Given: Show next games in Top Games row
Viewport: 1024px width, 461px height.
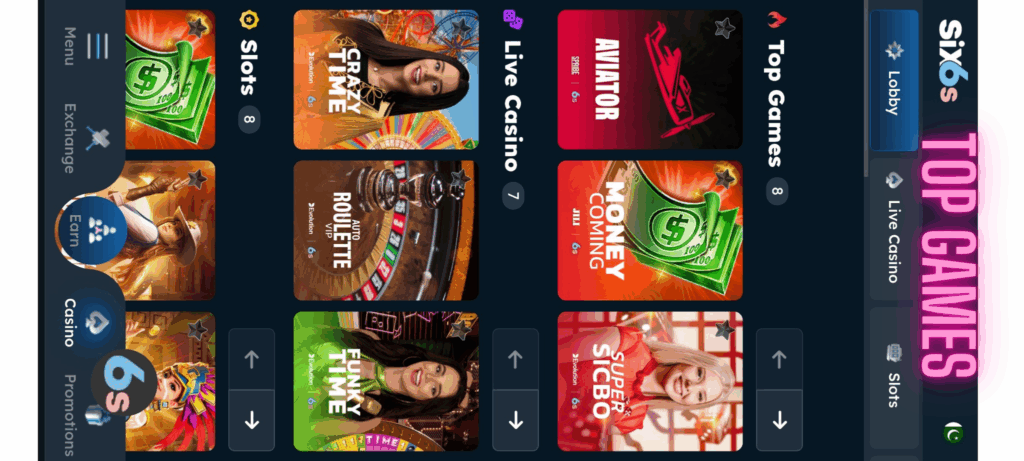Looking at the screenshot, I should [x=780, y=420].
